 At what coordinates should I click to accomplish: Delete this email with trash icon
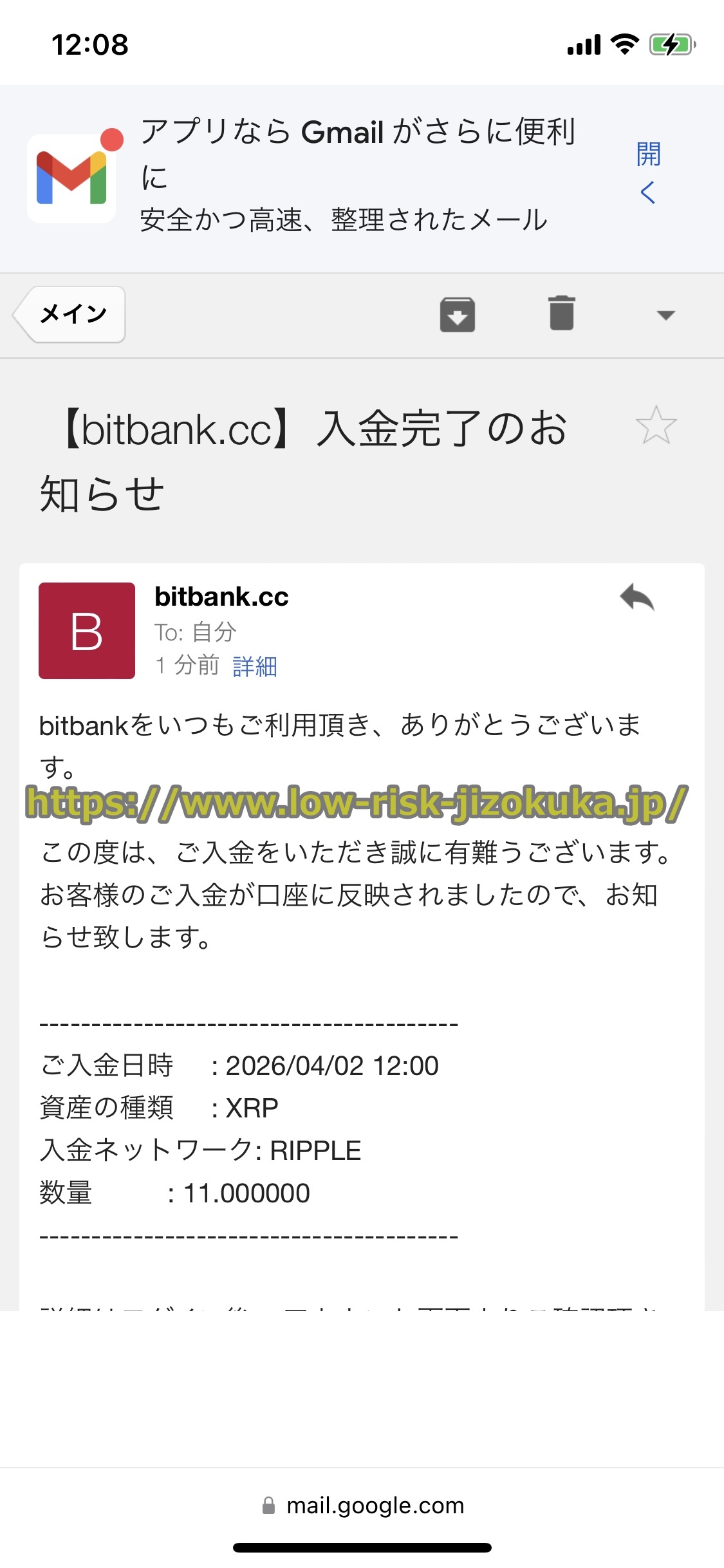pyautogui.click(x=561, y=313)
